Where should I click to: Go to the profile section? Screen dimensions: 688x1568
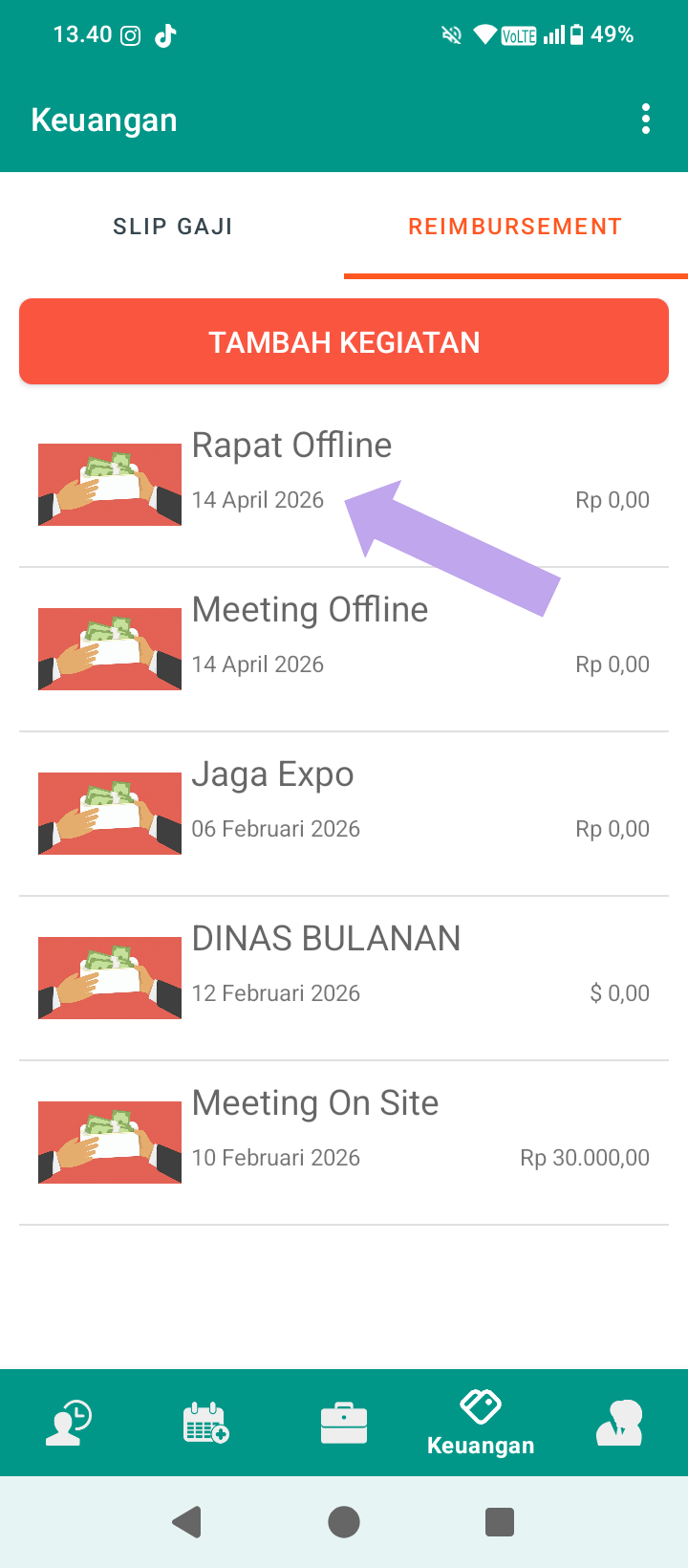pos(619,1423)
